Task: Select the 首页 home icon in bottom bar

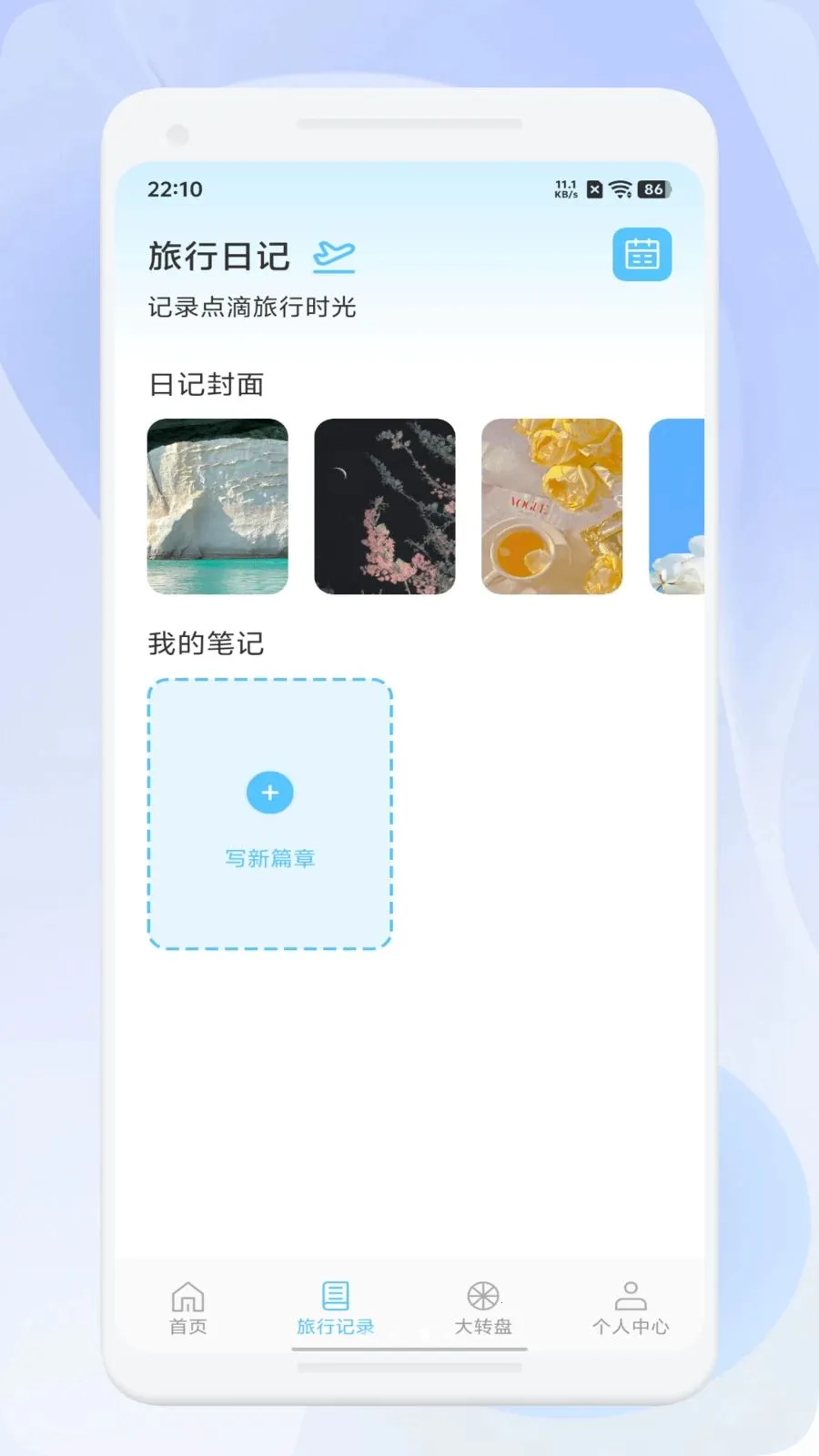Action: [x=187, y=1295]
